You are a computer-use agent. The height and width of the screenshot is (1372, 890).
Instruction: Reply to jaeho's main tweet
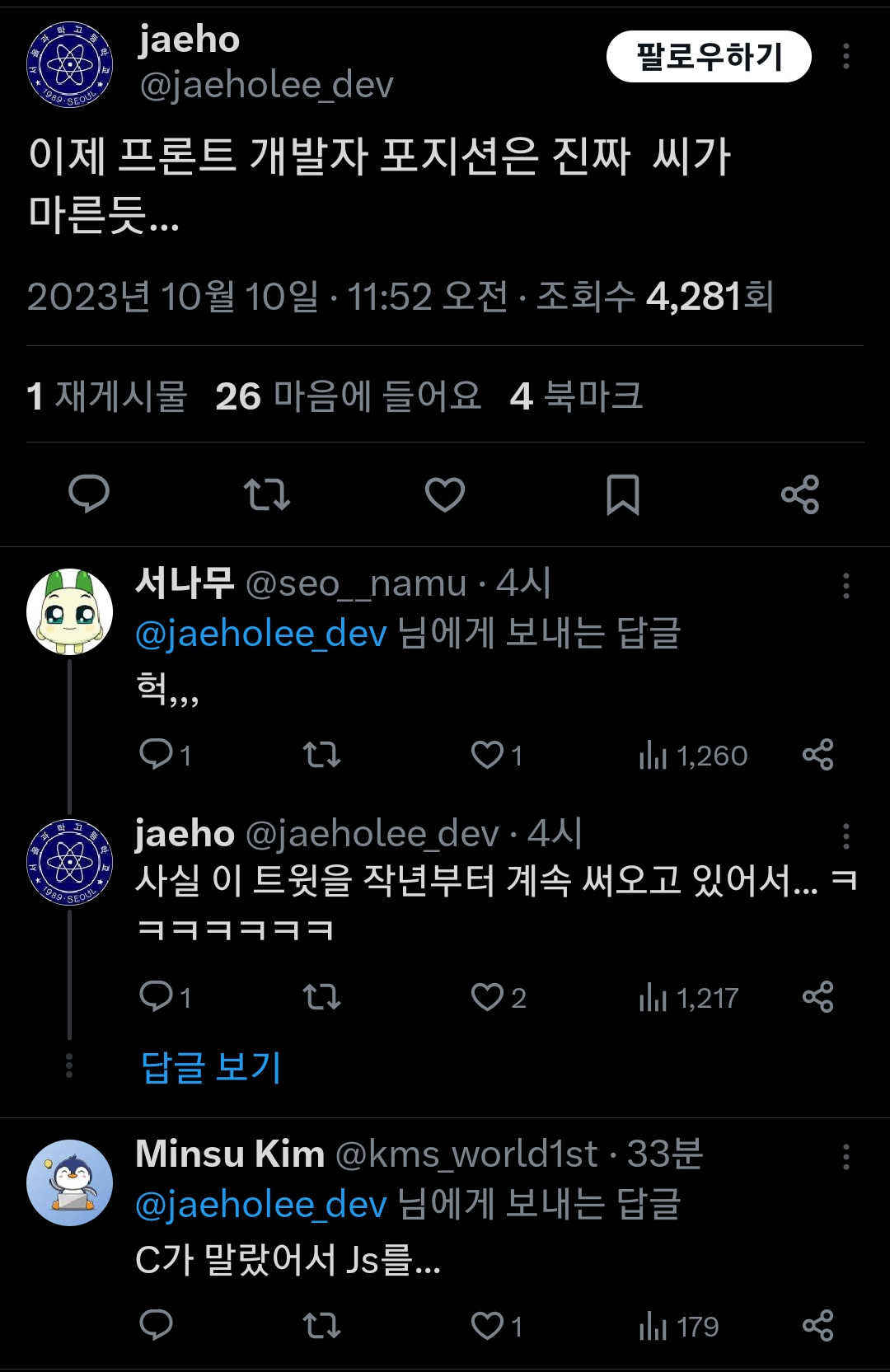click(89, 494)
